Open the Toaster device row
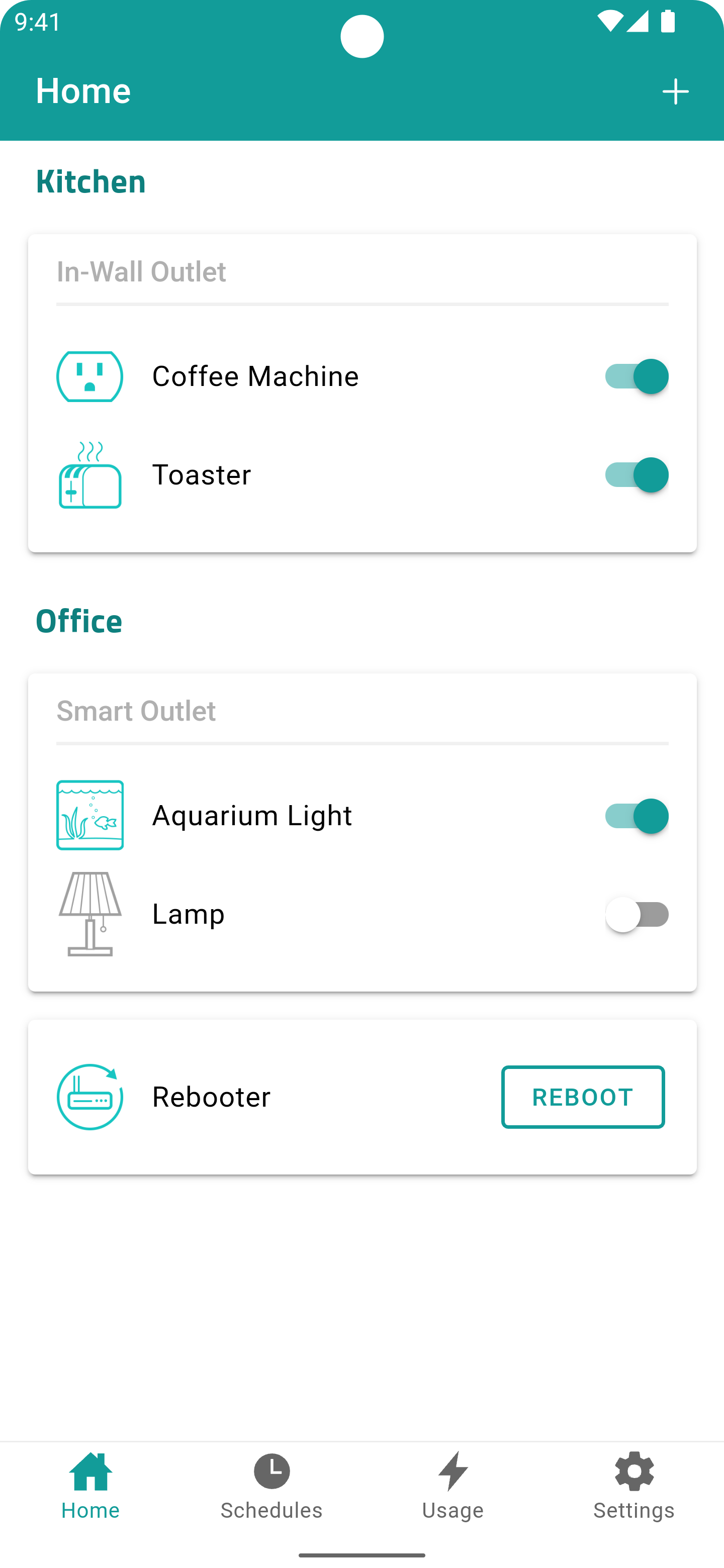 point(201,475)
